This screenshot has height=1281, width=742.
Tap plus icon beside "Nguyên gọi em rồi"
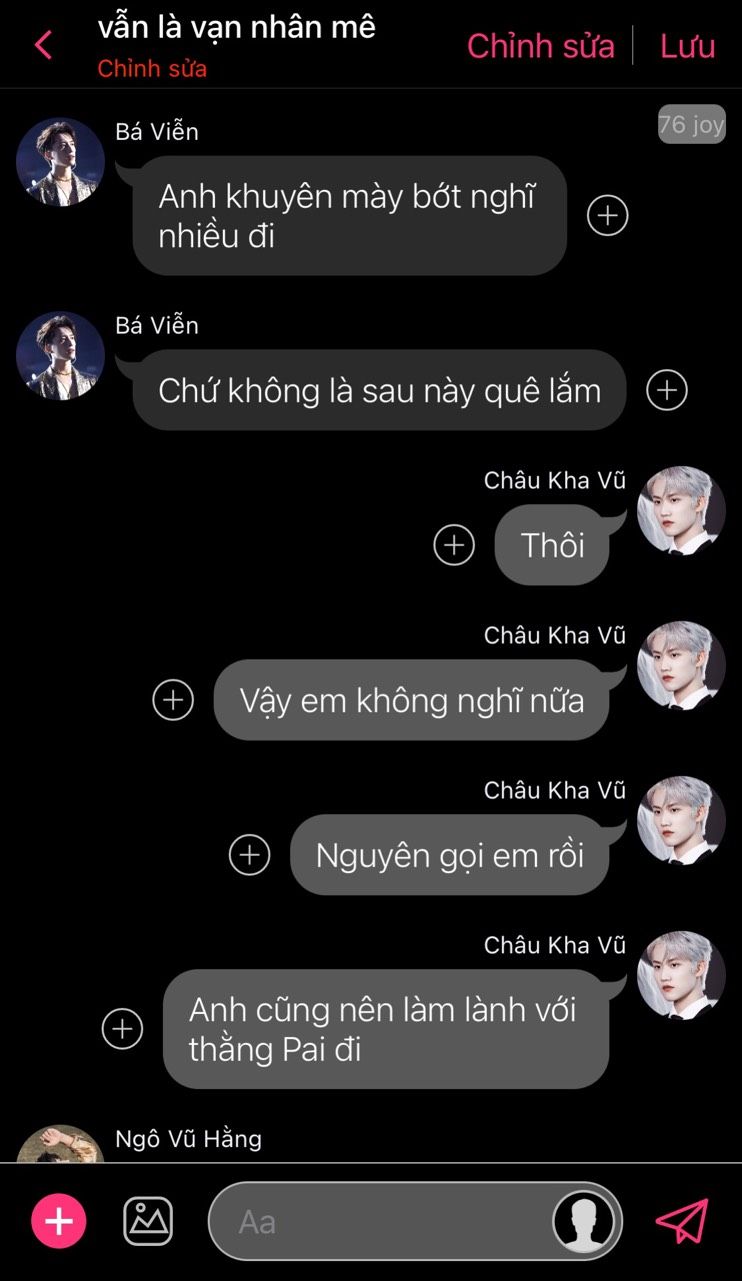pyautogui.click(x=250, y=855)
